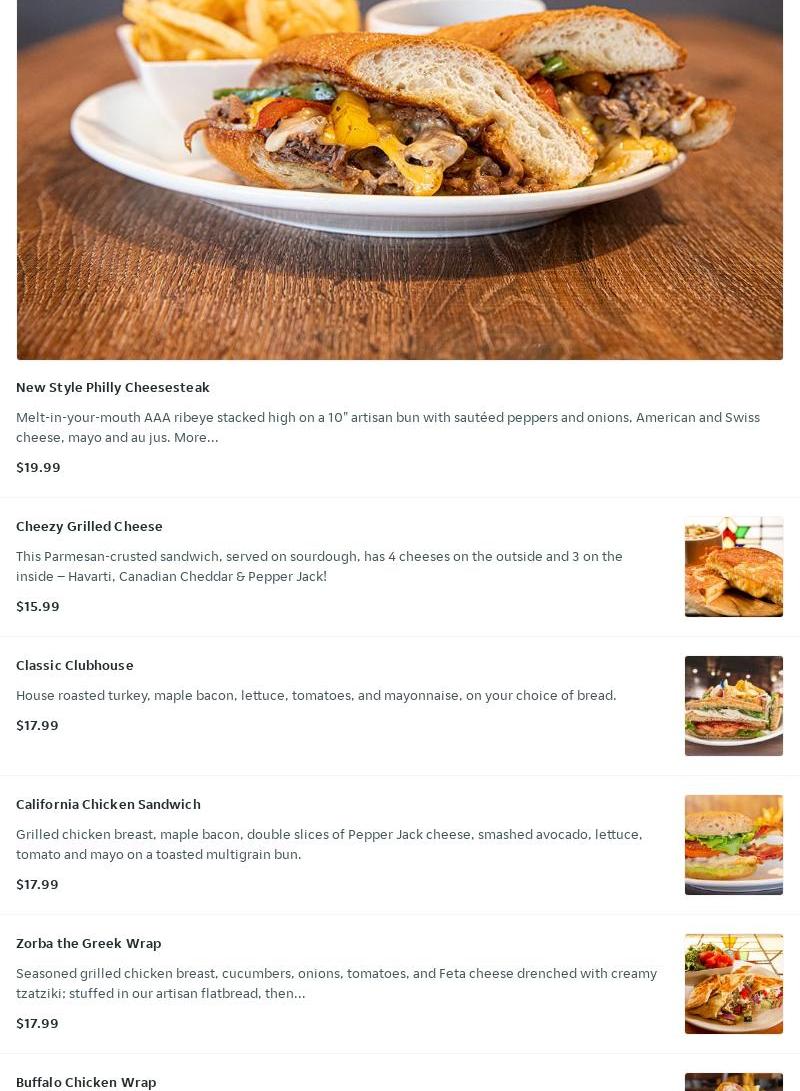Open the Buffalo Chicken Wrap item
This screenshot has width=800, height=1091.
pyautogui.click(x=86, y=1081)
